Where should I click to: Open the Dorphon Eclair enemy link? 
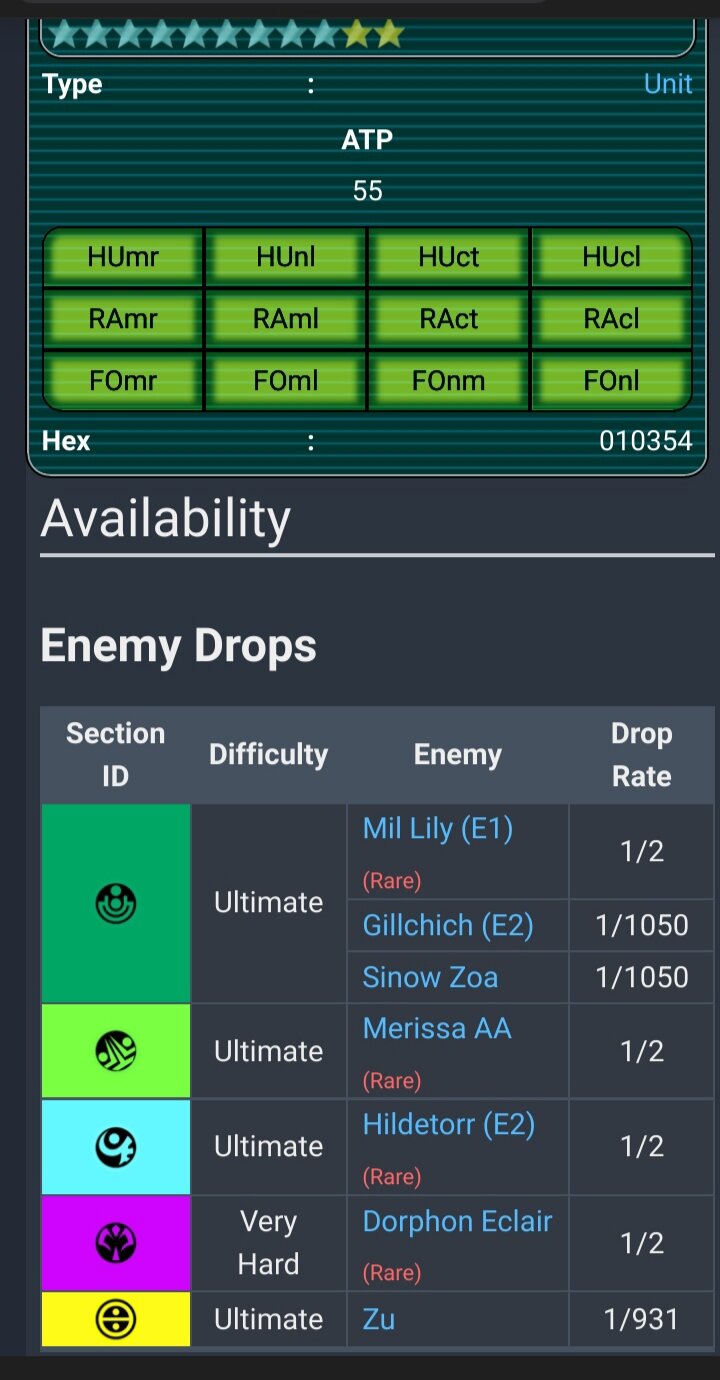pyautogui.click(x=457, y=1221)
